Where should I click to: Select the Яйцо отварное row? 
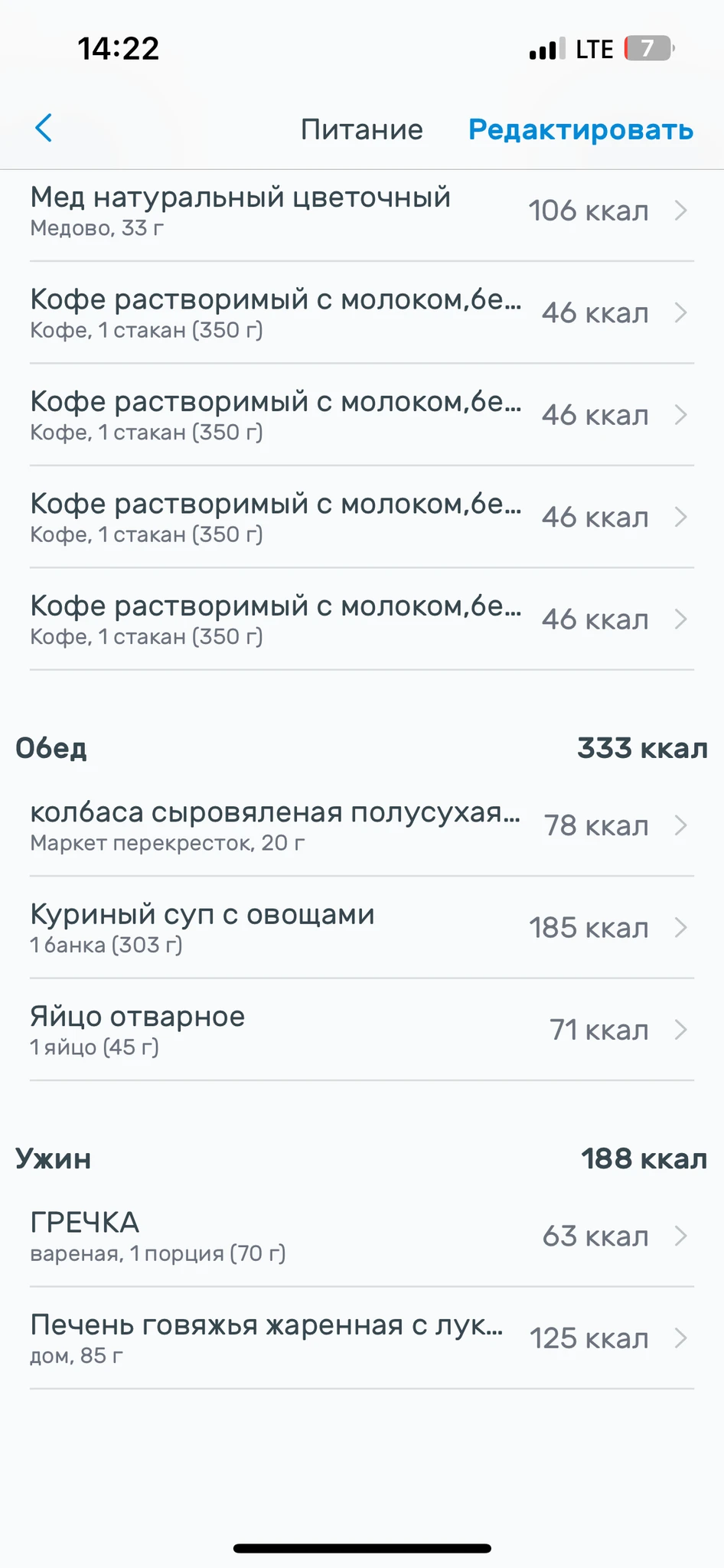point(361,1030)
